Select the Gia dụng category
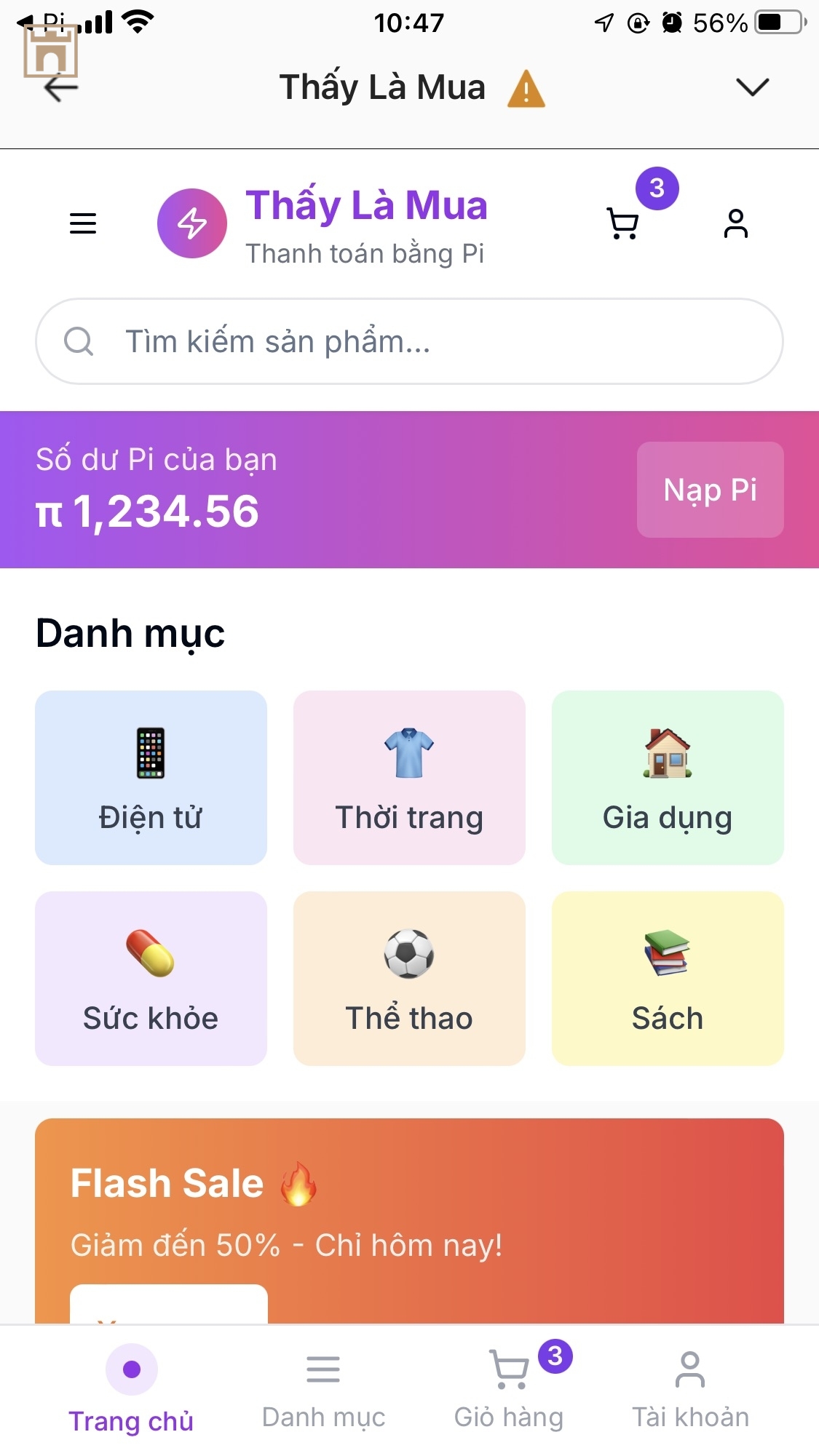819x1456 pixels. [x=668, y=778]
